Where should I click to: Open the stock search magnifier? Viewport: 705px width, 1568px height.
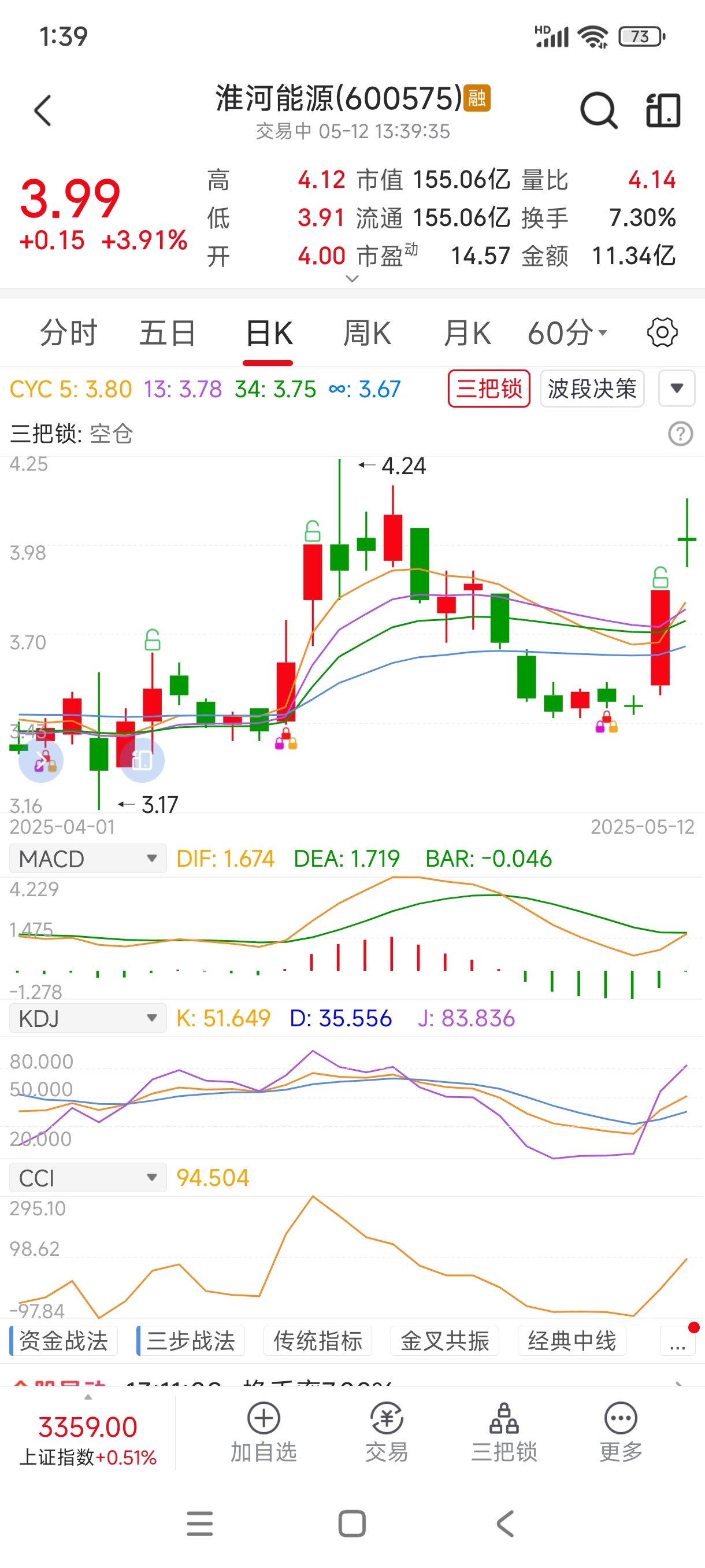[599, 111]
